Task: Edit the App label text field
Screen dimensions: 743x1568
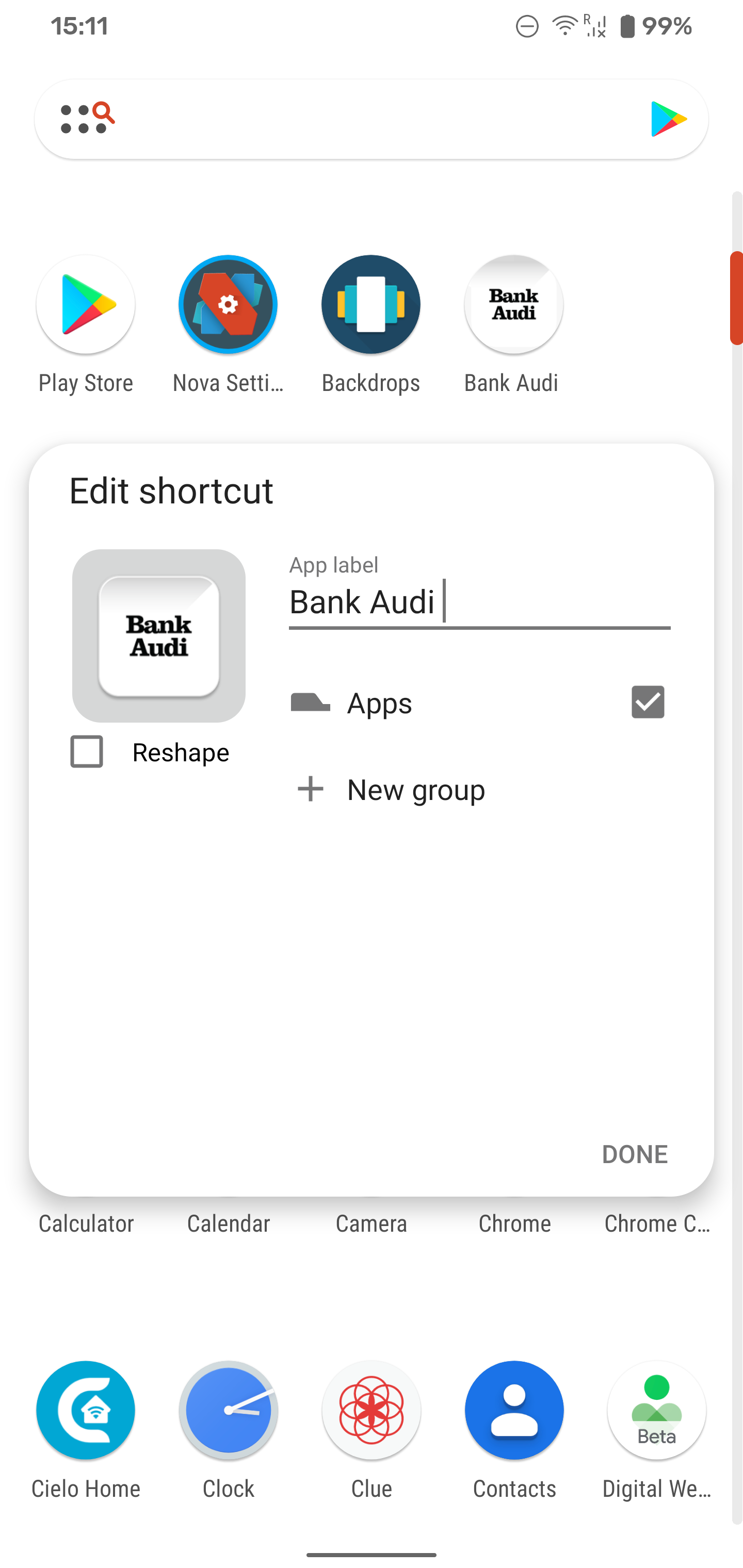Action: (x=479, y=602)
